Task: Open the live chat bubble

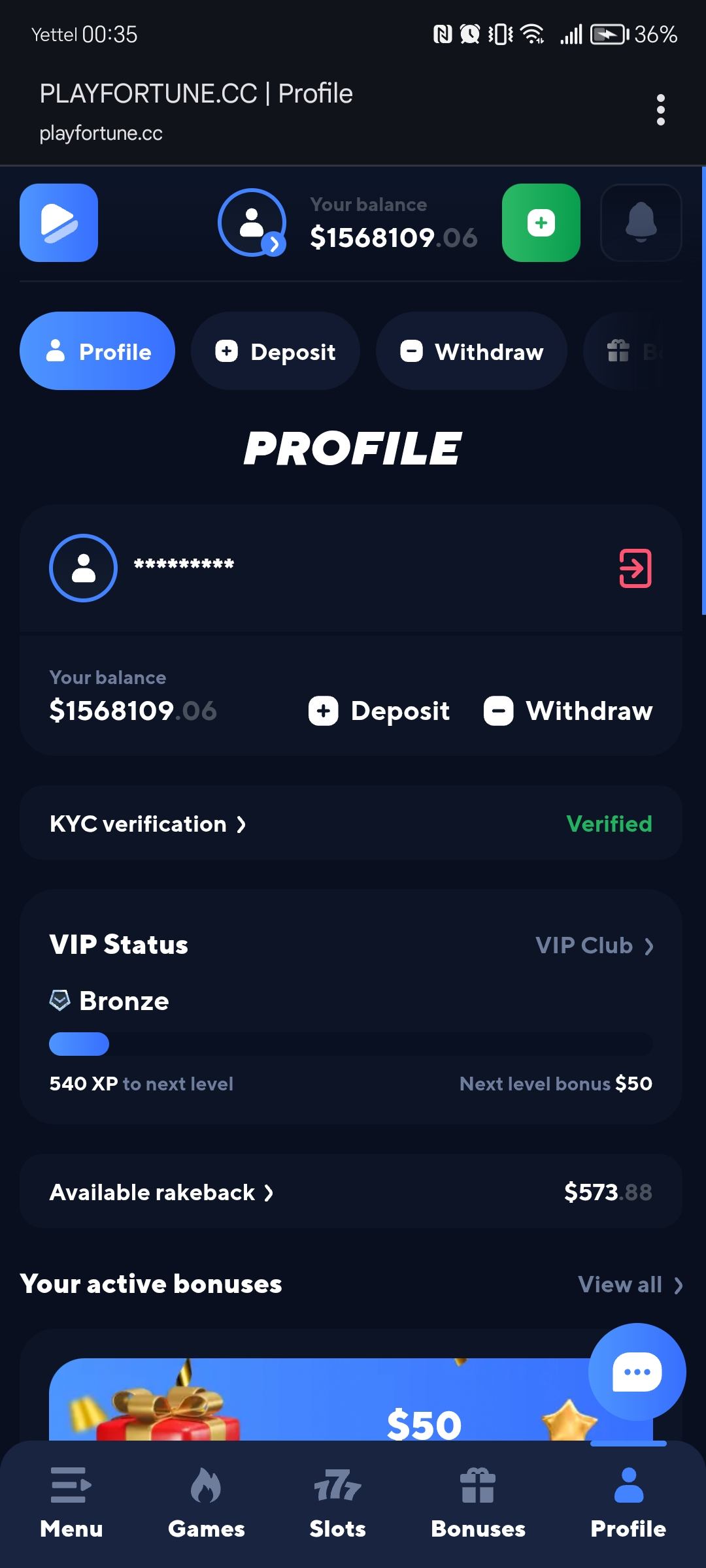Action: pyautogui.click(x=637, y=1371)
